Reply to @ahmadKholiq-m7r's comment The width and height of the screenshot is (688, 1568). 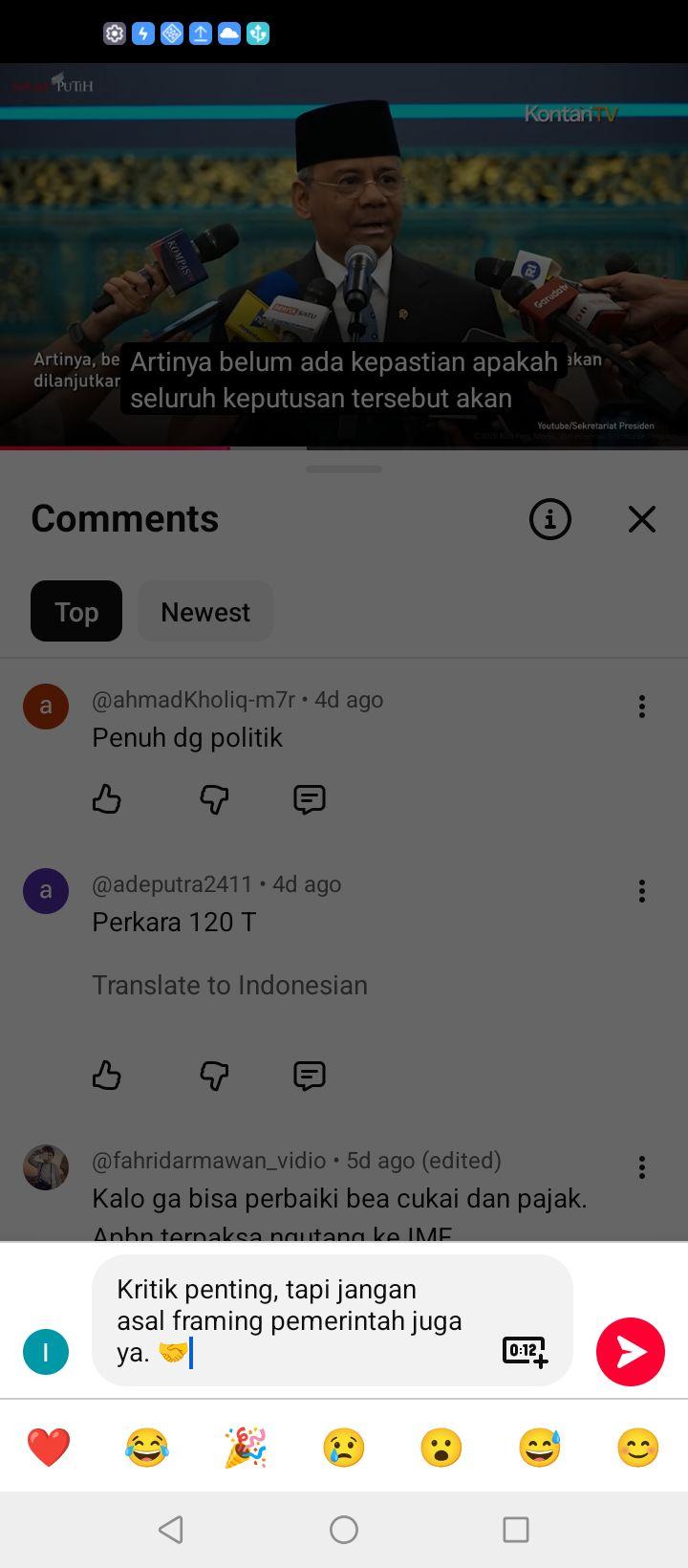point(310,799)
